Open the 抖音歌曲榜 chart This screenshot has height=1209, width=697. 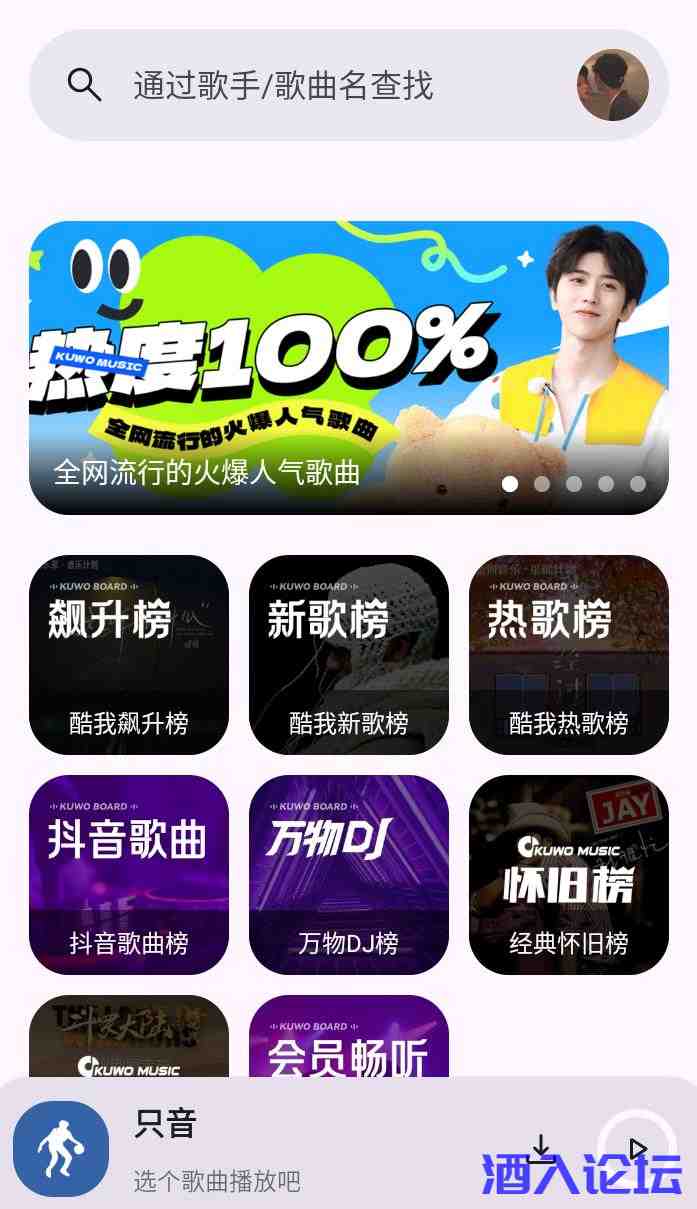[x=129, y=874]
